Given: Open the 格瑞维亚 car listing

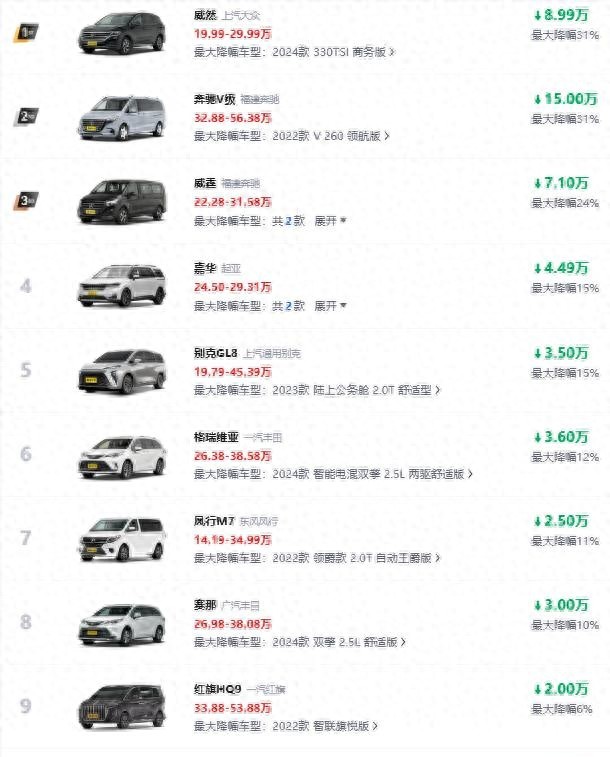Looking at the screenshot, I should 217,438.
